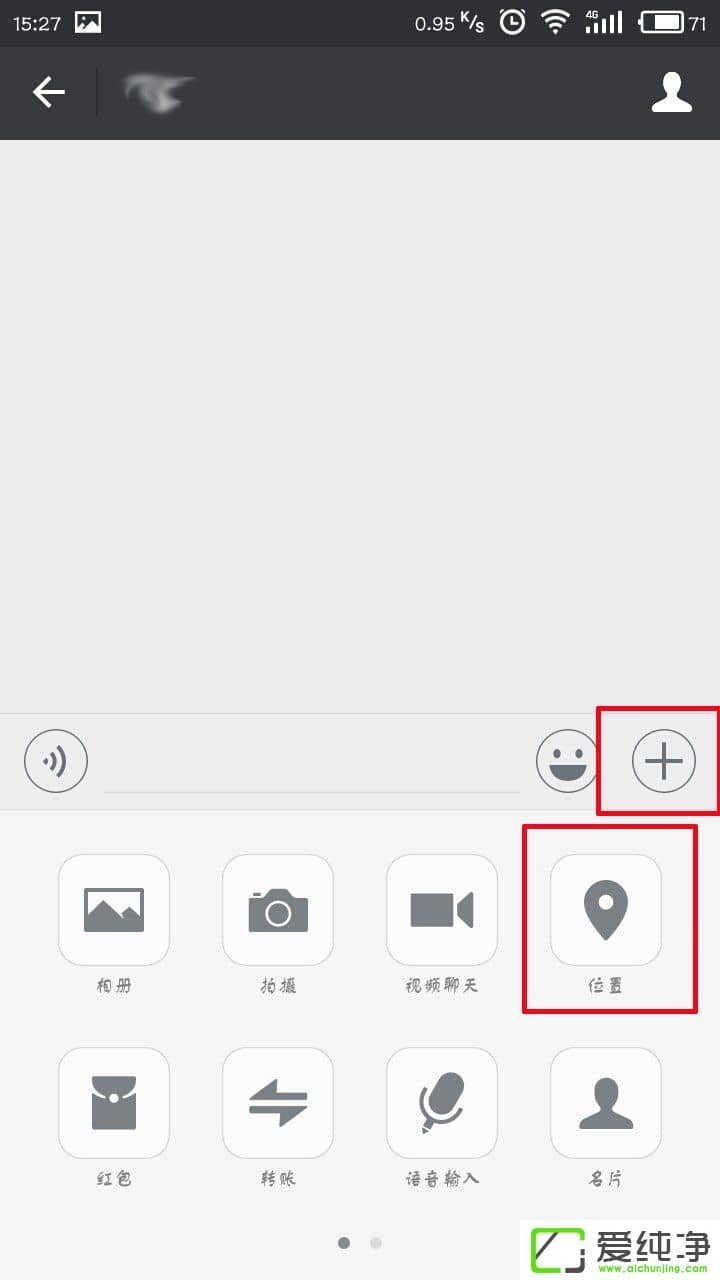720x1280 pixels.
Task: Select the Camera (拍摄) capture icon
Action: point(277,910)
